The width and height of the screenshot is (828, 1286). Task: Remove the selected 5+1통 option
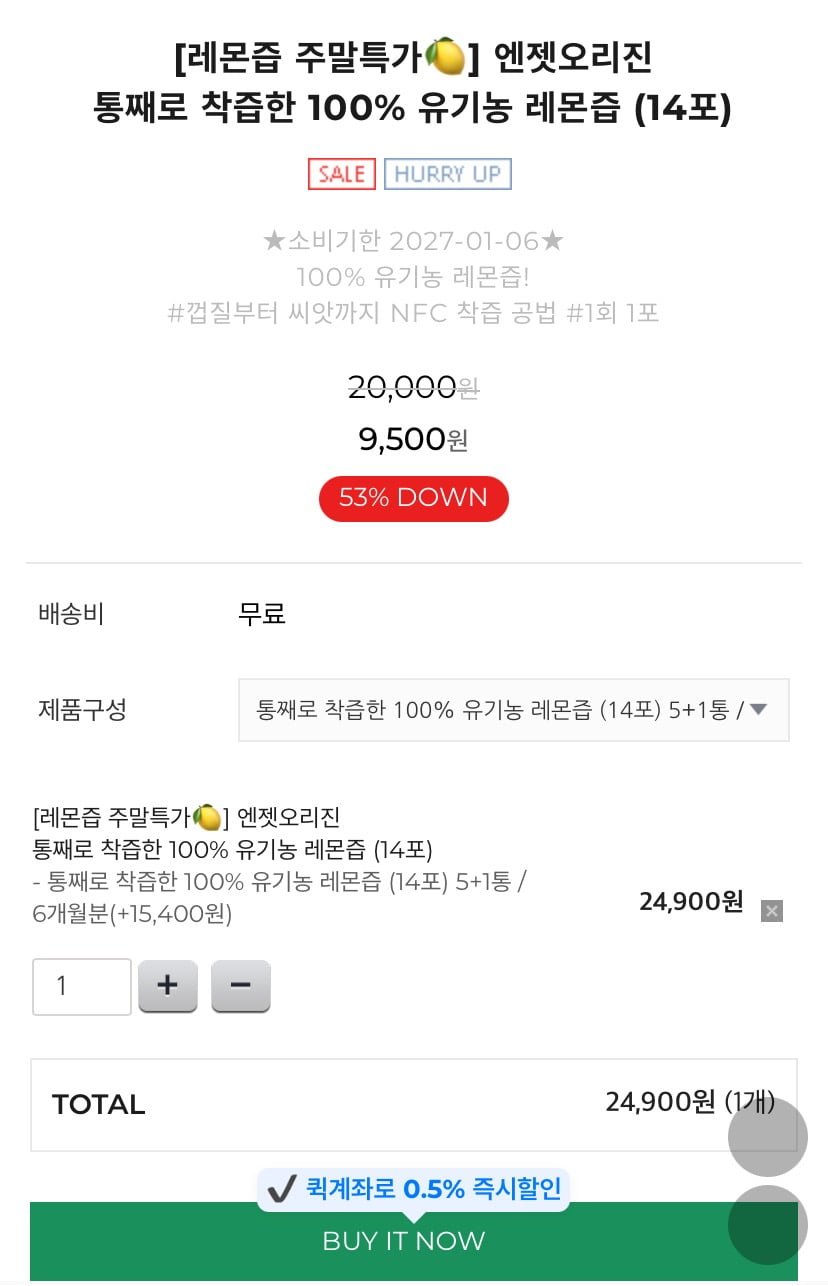click(x=771, y=910)
